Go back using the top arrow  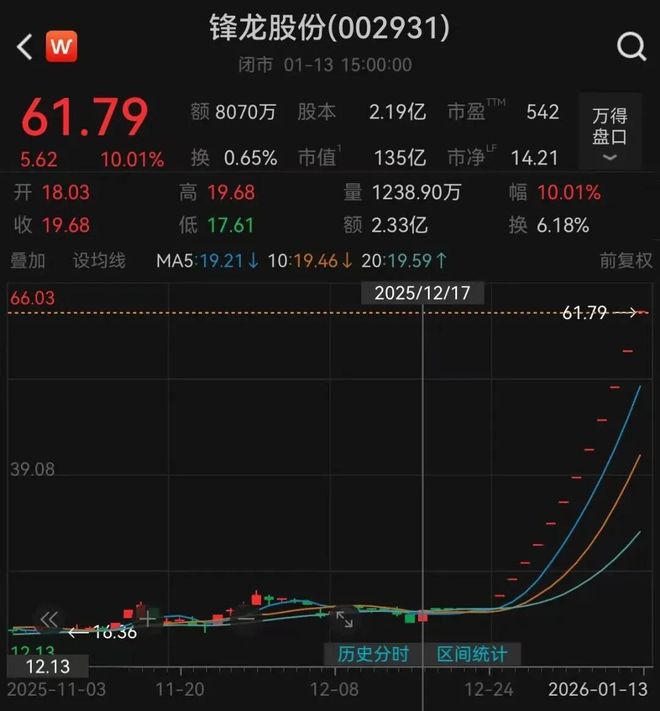pyautogui.click(x=24, y=46)
